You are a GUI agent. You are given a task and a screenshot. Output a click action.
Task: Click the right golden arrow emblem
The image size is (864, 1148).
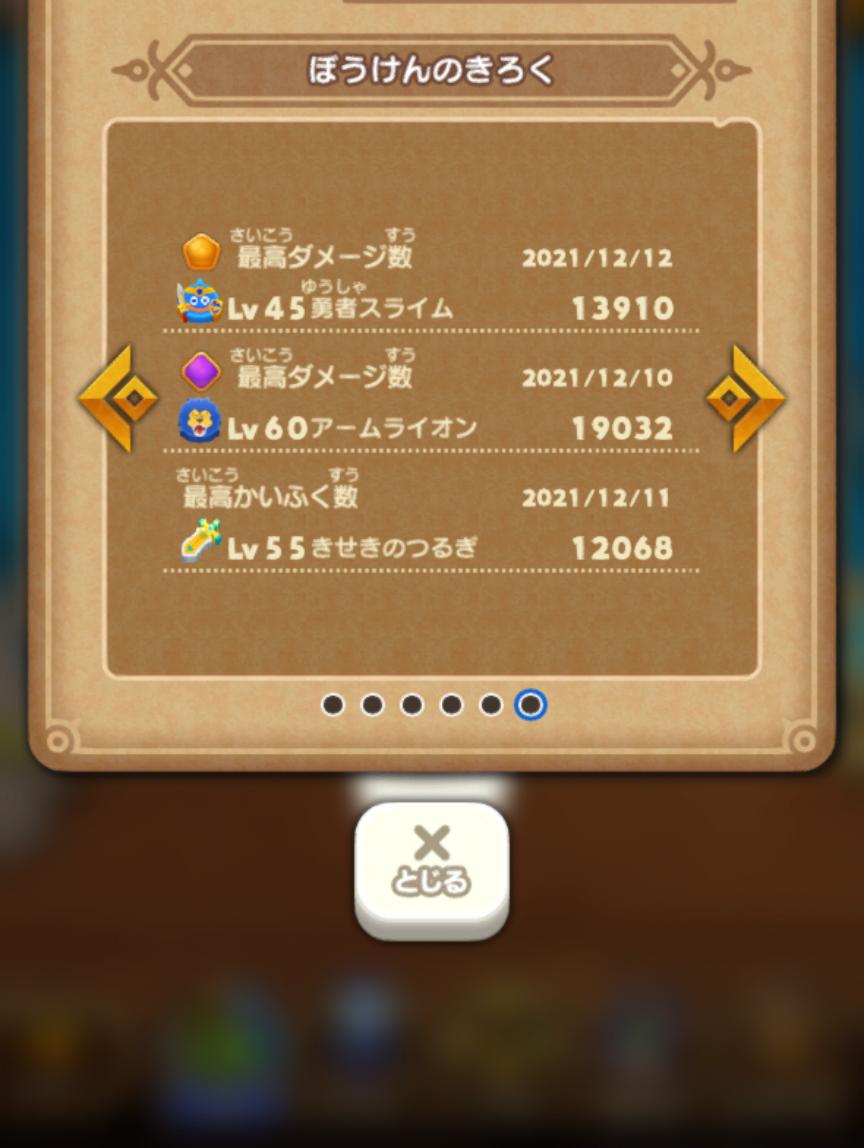click(x=744, y=396)
